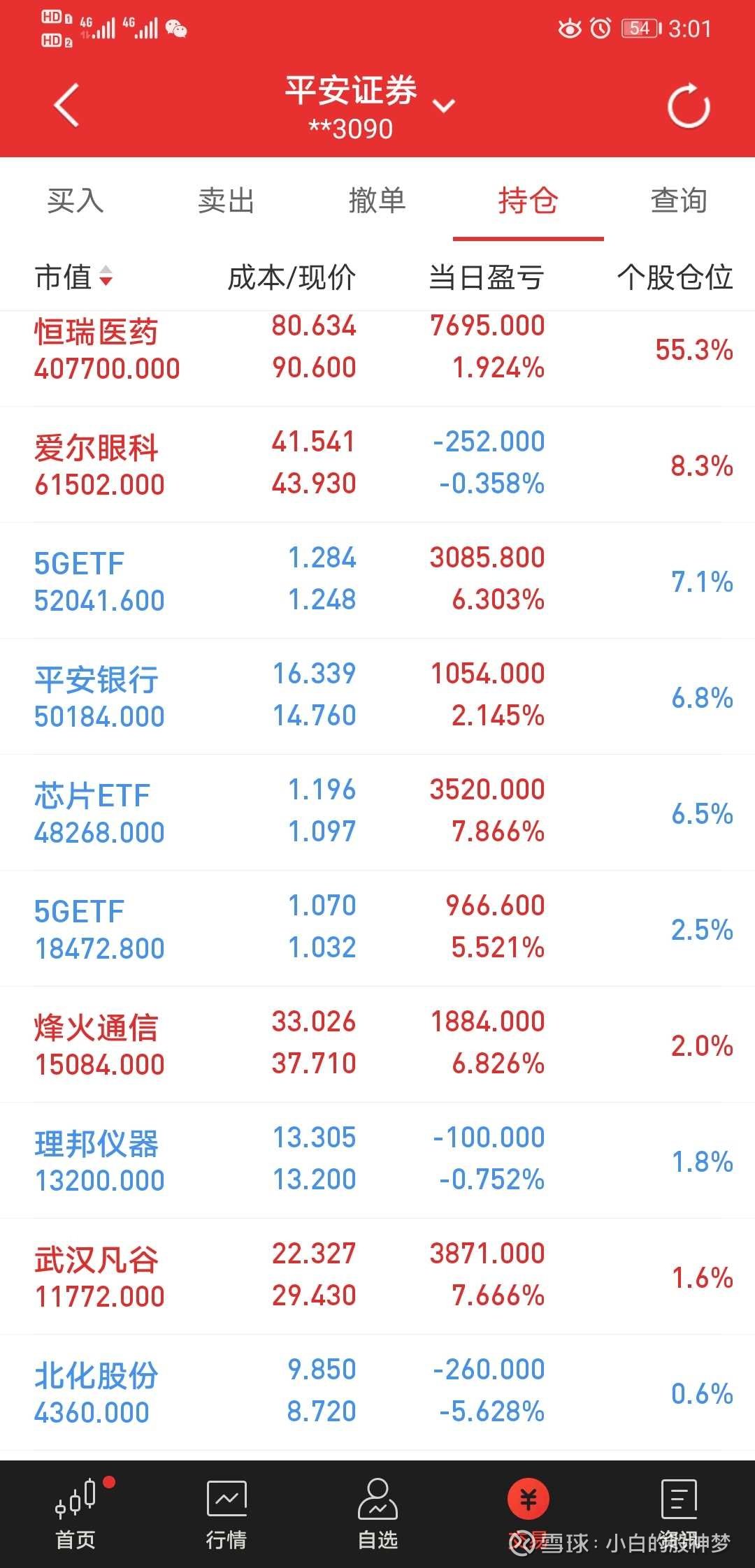Screen dimensions: 755x1568
Task: Select the 理邦仪器 holding row
Action: [377, 1160]
